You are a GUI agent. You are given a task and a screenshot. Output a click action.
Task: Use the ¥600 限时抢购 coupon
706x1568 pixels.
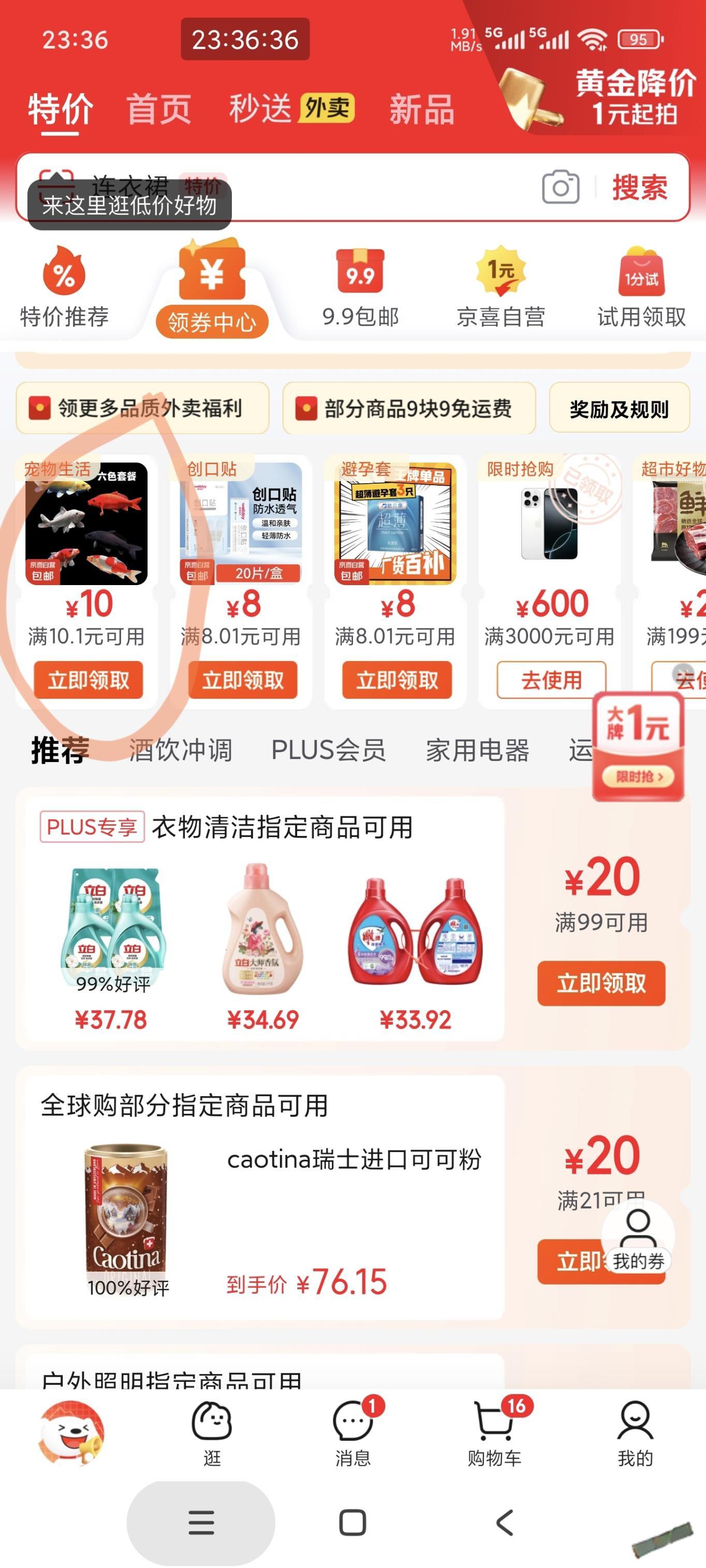coord(551,680)
